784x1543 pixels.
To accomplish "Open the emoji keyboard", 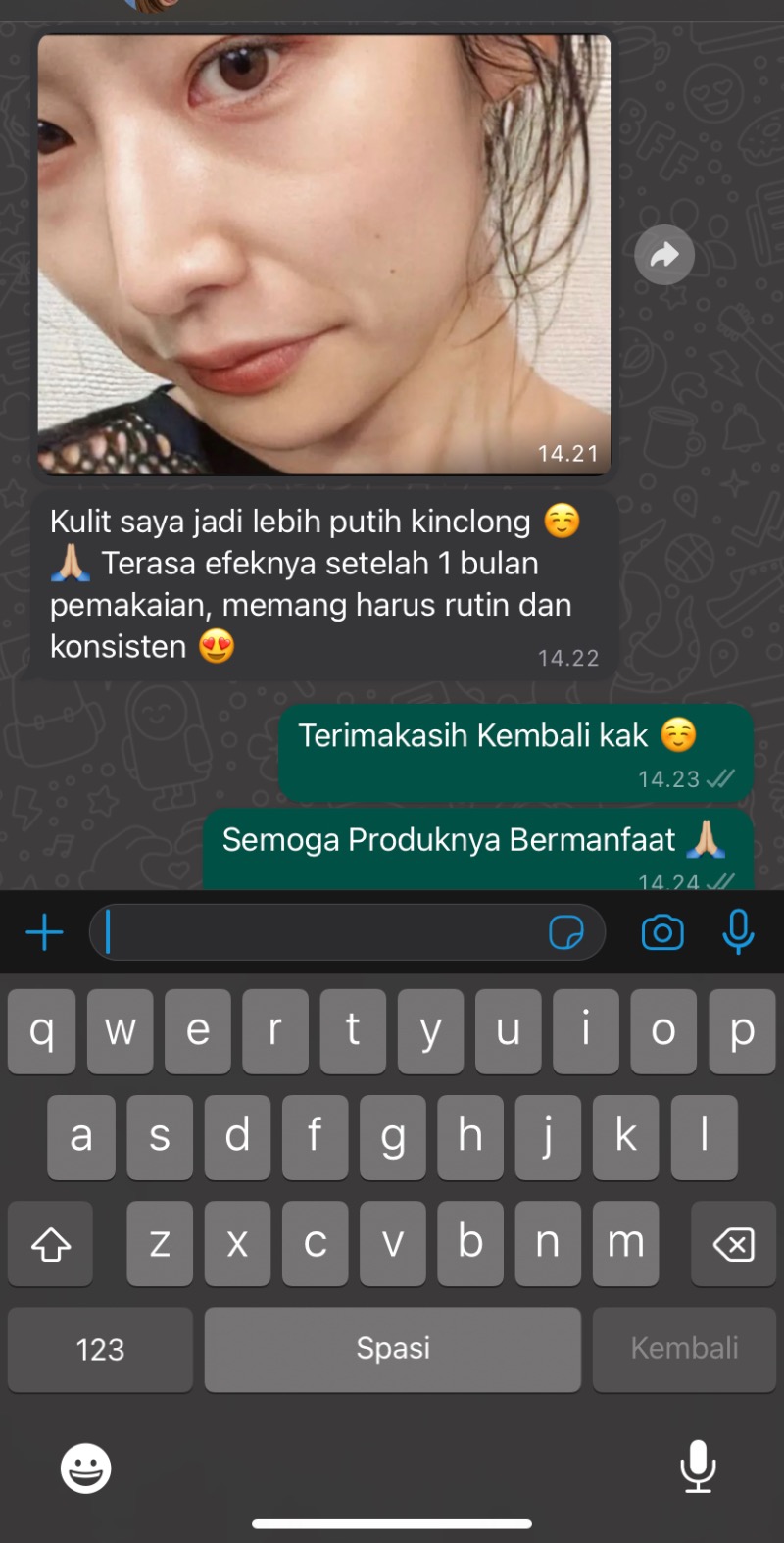I will tap(86, 1468).
